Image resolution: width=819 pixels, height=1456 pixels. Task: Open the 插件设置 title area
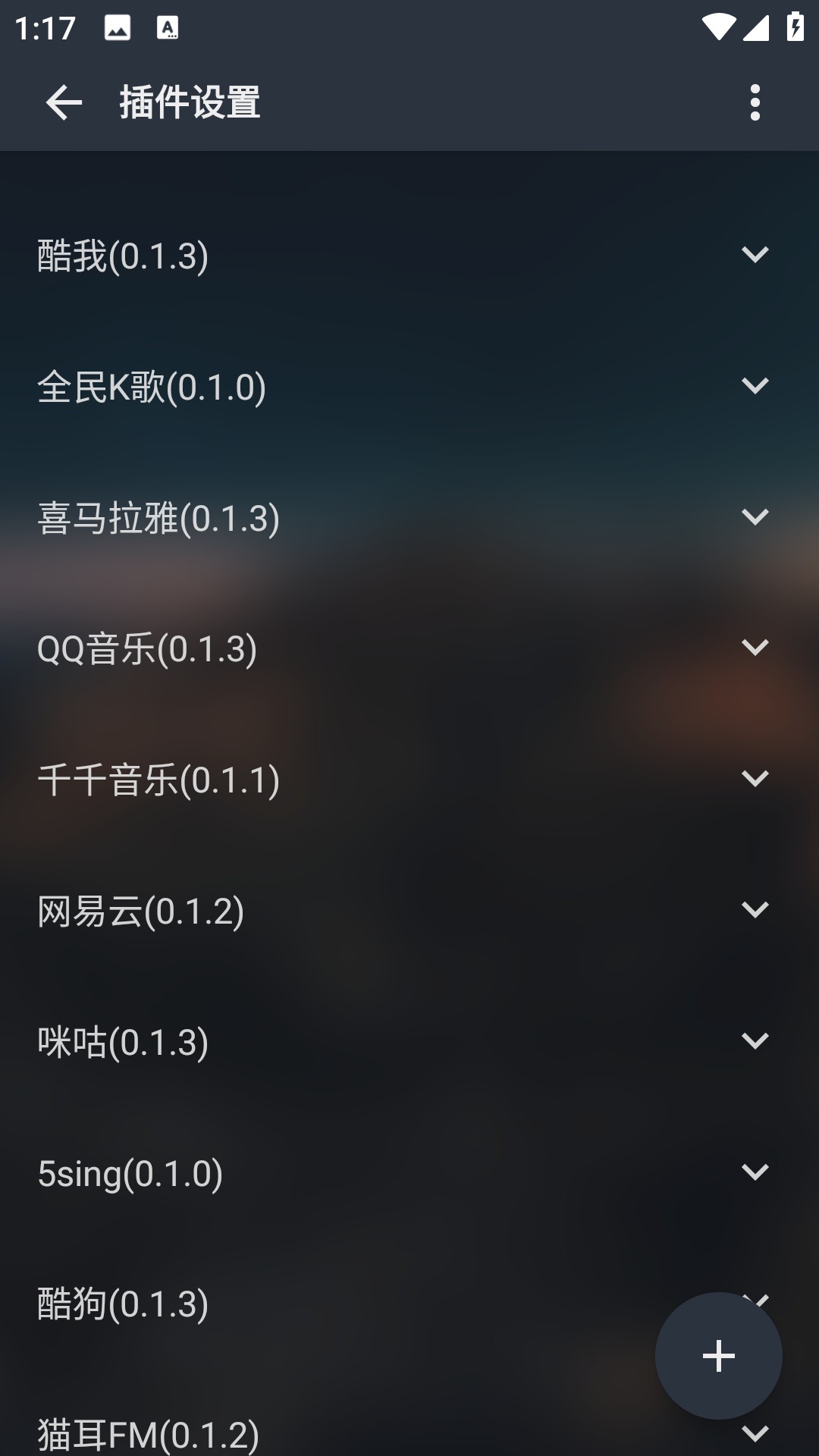190,104
